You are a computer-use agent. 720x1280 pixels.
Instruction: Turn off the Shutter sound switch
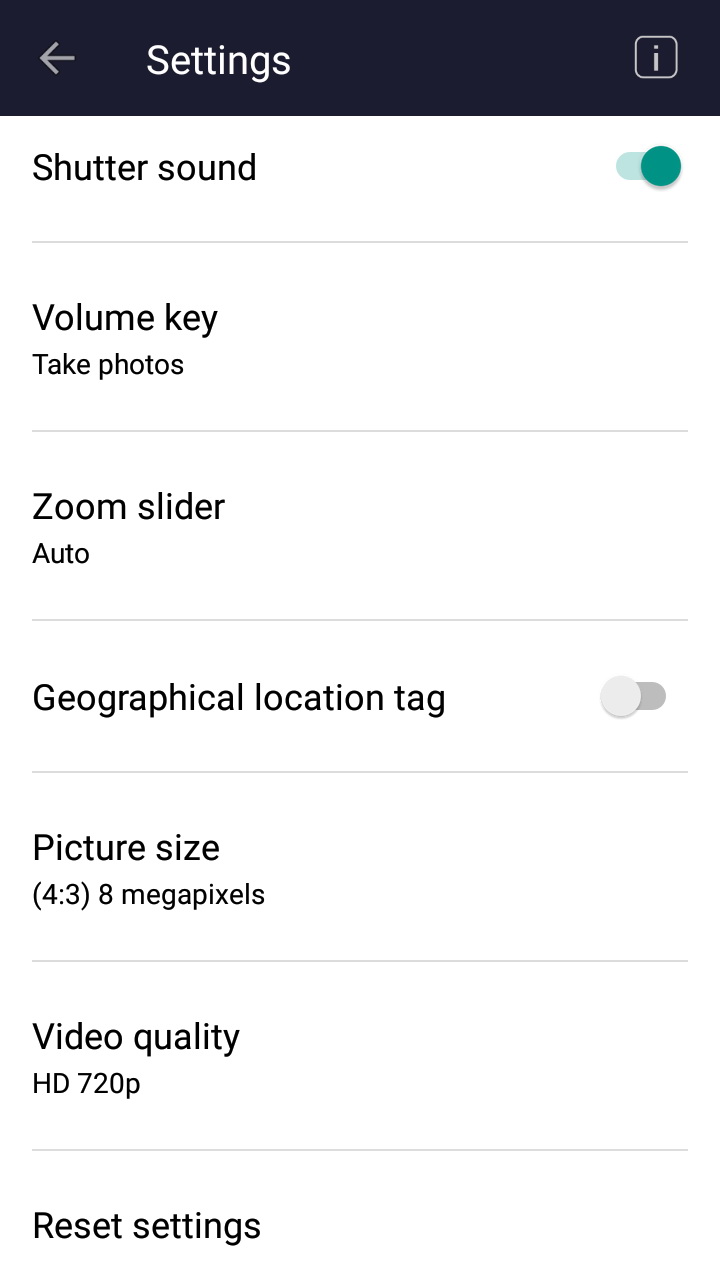coord(648,167)
